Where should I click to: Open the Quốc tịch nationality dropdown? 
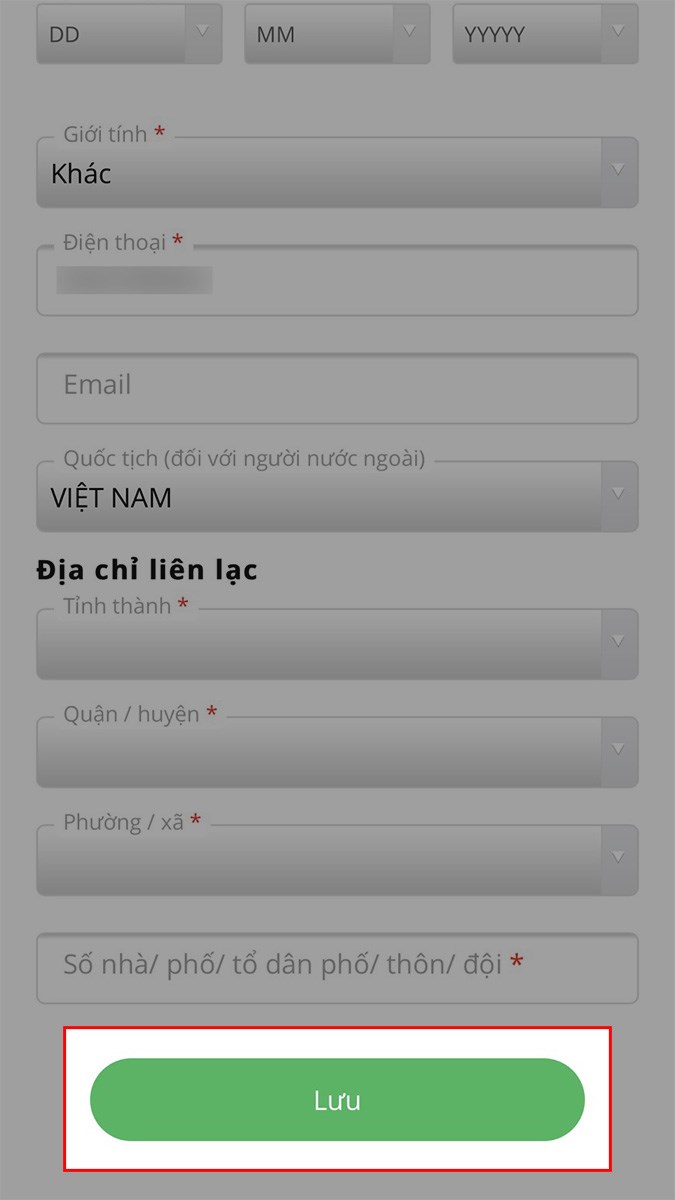pos(337,497)
